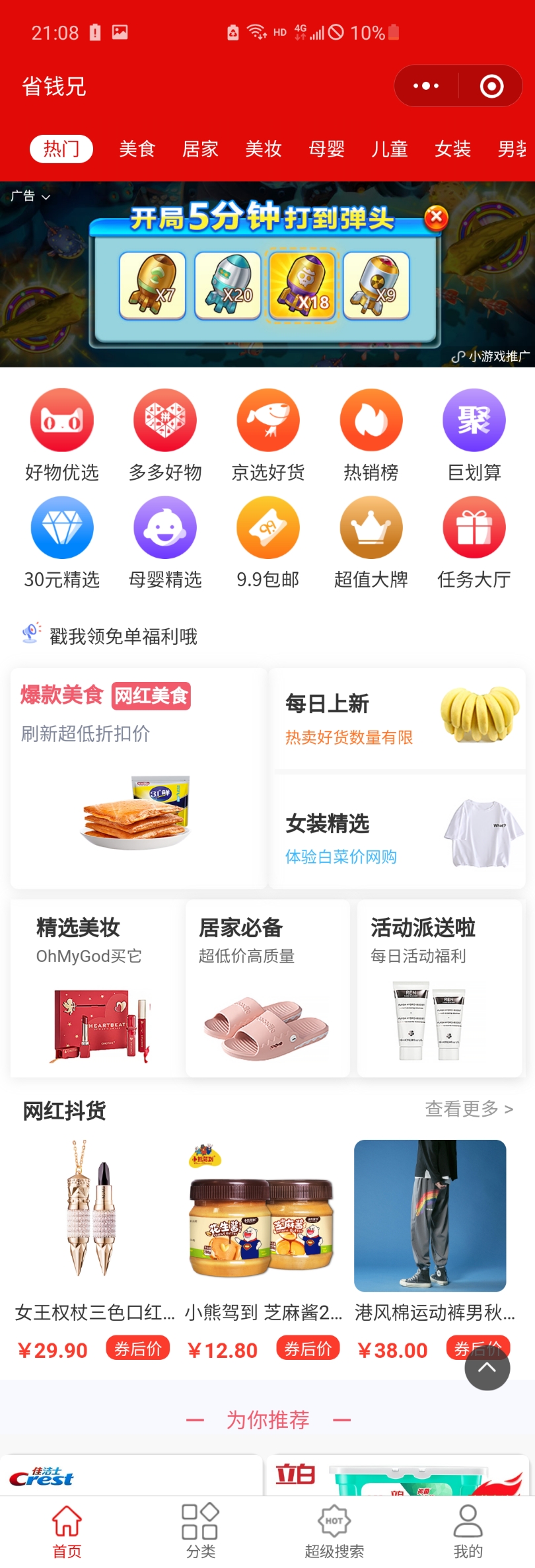Open the 超级搜索 bottom tab
Viewport: 535px width, 1568px height.
click(334, 1531)
